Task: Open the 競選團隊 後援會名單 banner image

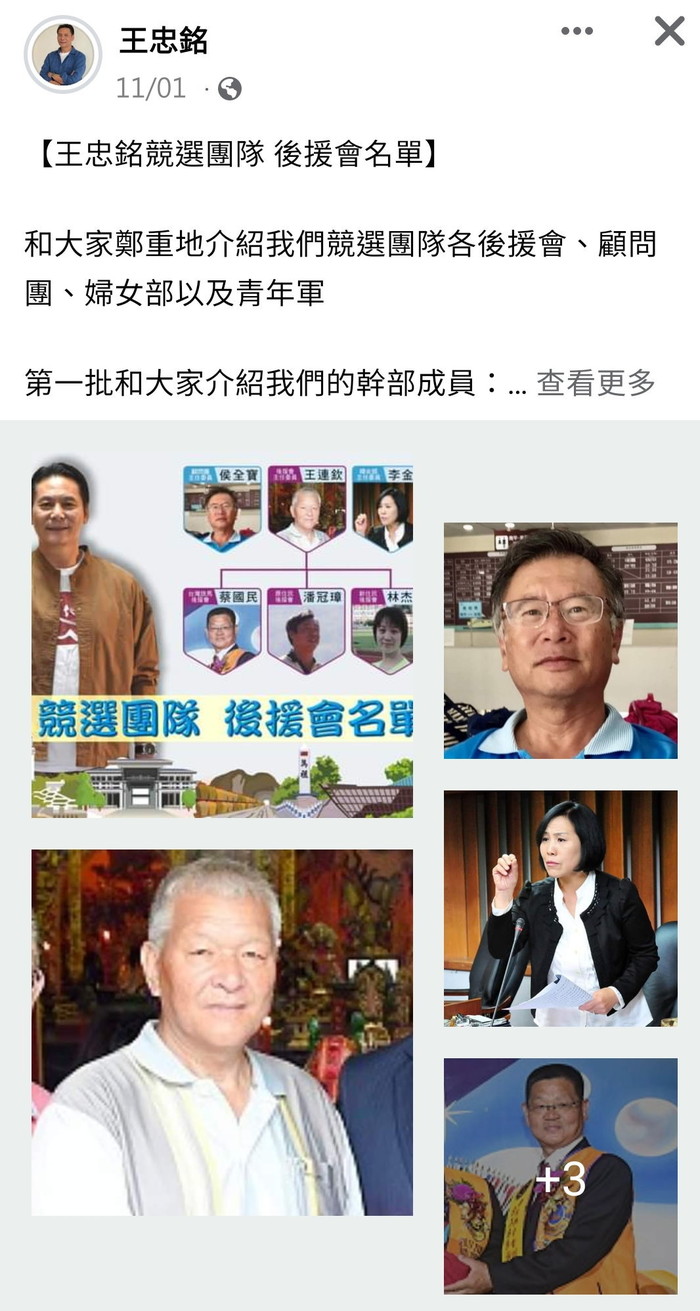Action: coord(222,638)
